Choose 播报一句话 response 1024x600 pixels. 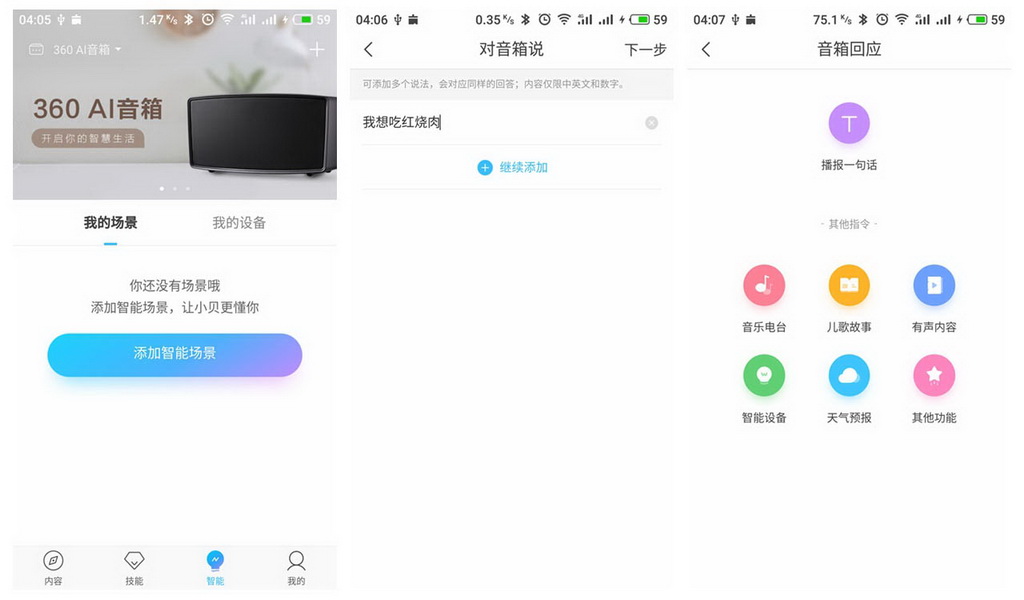click(849, 136)
